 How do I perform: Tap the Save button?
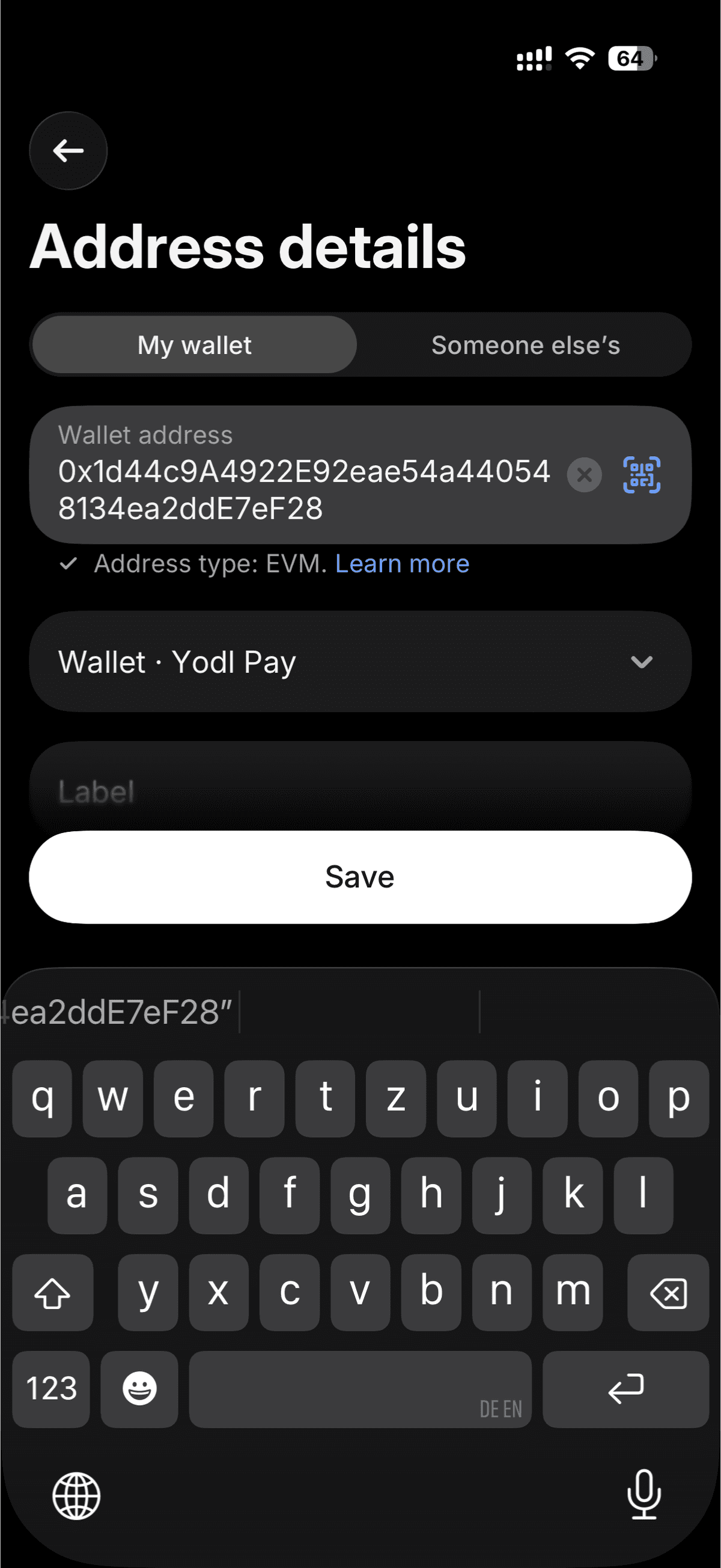361,876
